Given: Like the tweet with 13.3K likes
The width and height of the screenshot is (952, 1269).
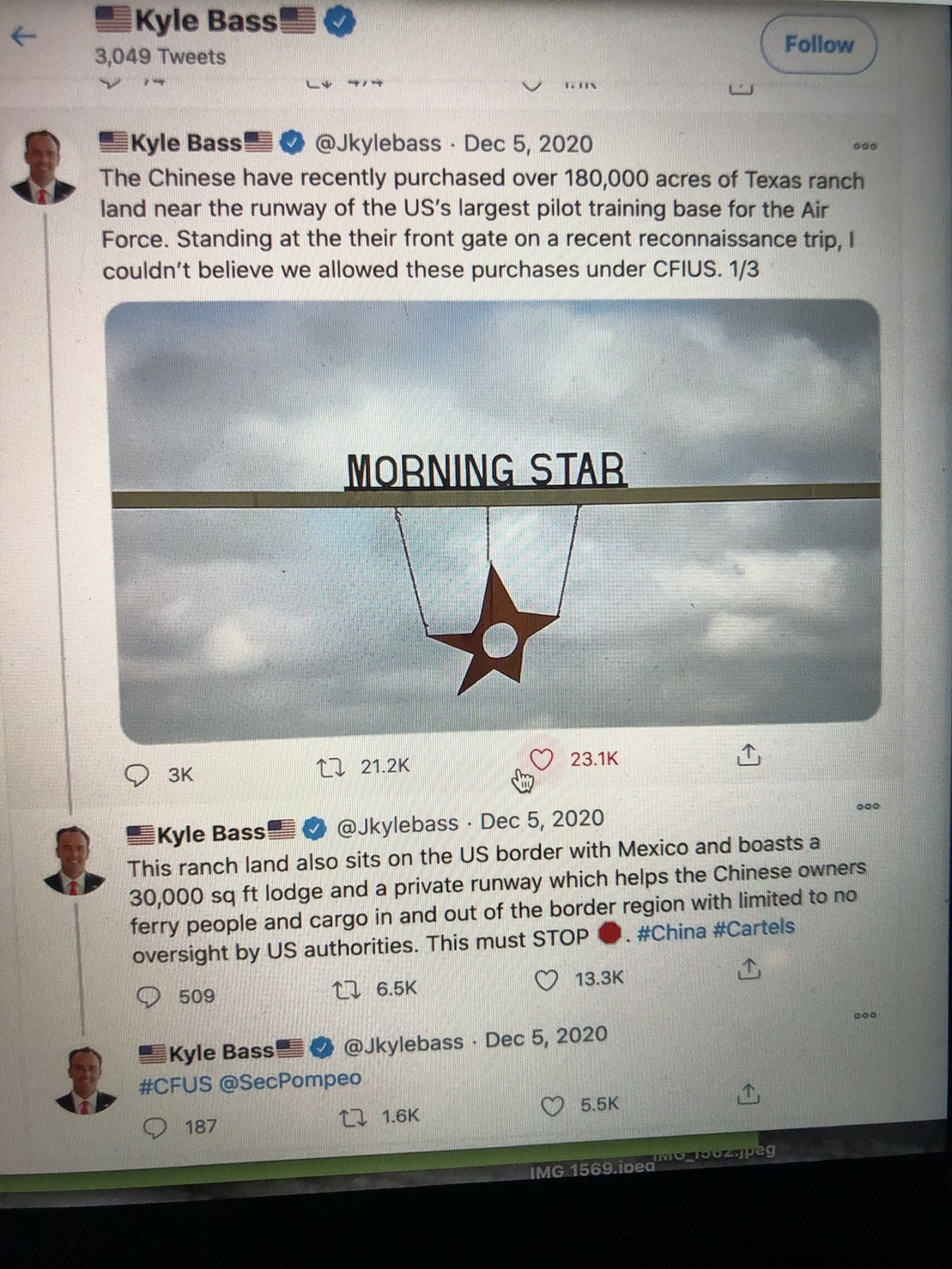Looking at the screenshot, I should [547, 980].
